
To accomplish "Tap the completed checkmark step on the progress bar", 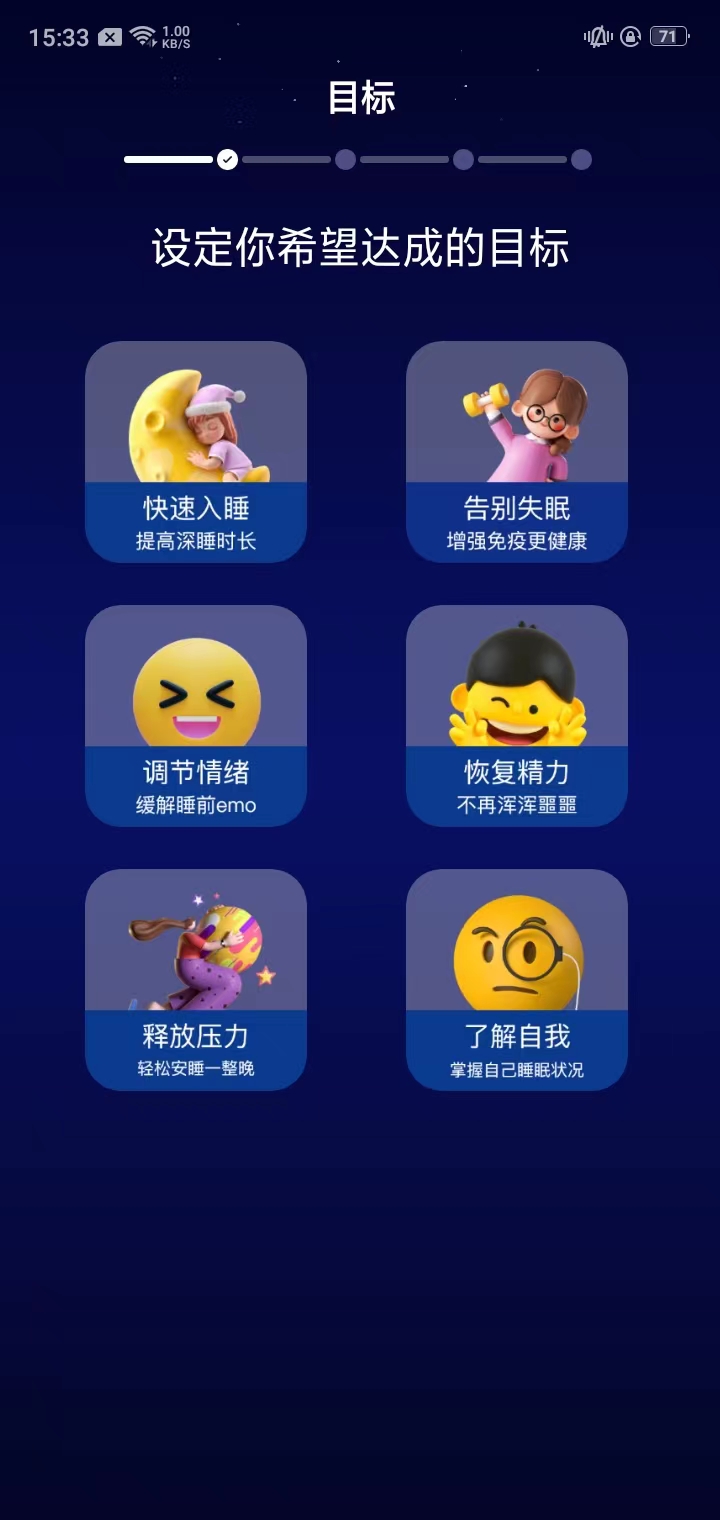I will (x=227, y=159).
